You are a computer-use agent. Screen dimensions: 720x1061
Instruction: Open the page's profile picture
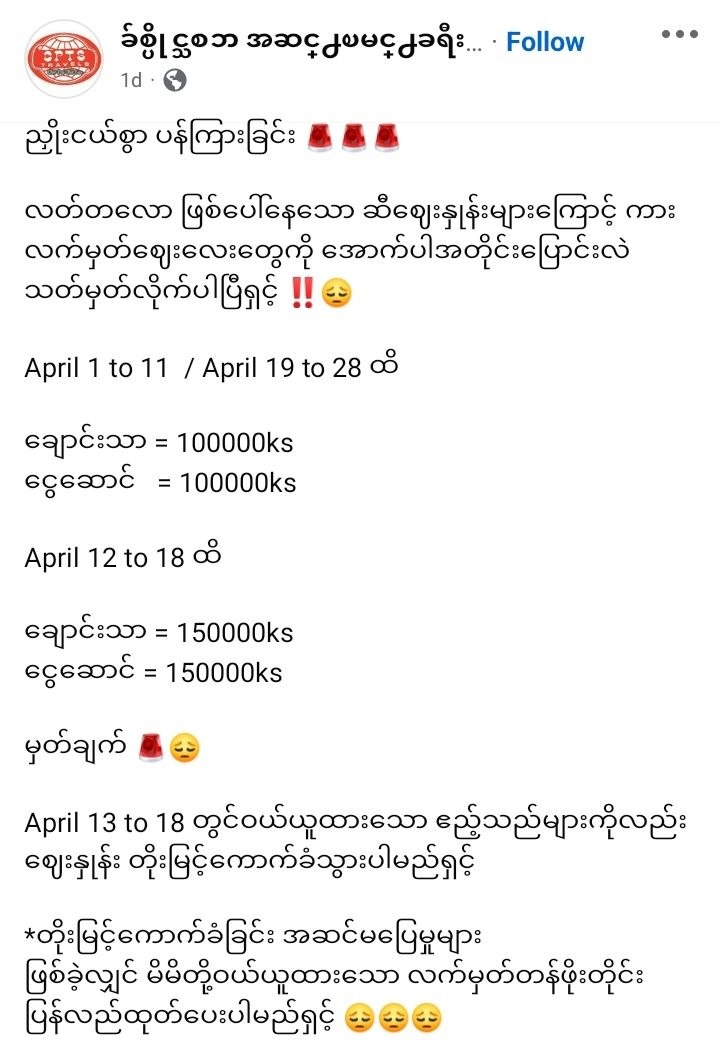(64, 58)
